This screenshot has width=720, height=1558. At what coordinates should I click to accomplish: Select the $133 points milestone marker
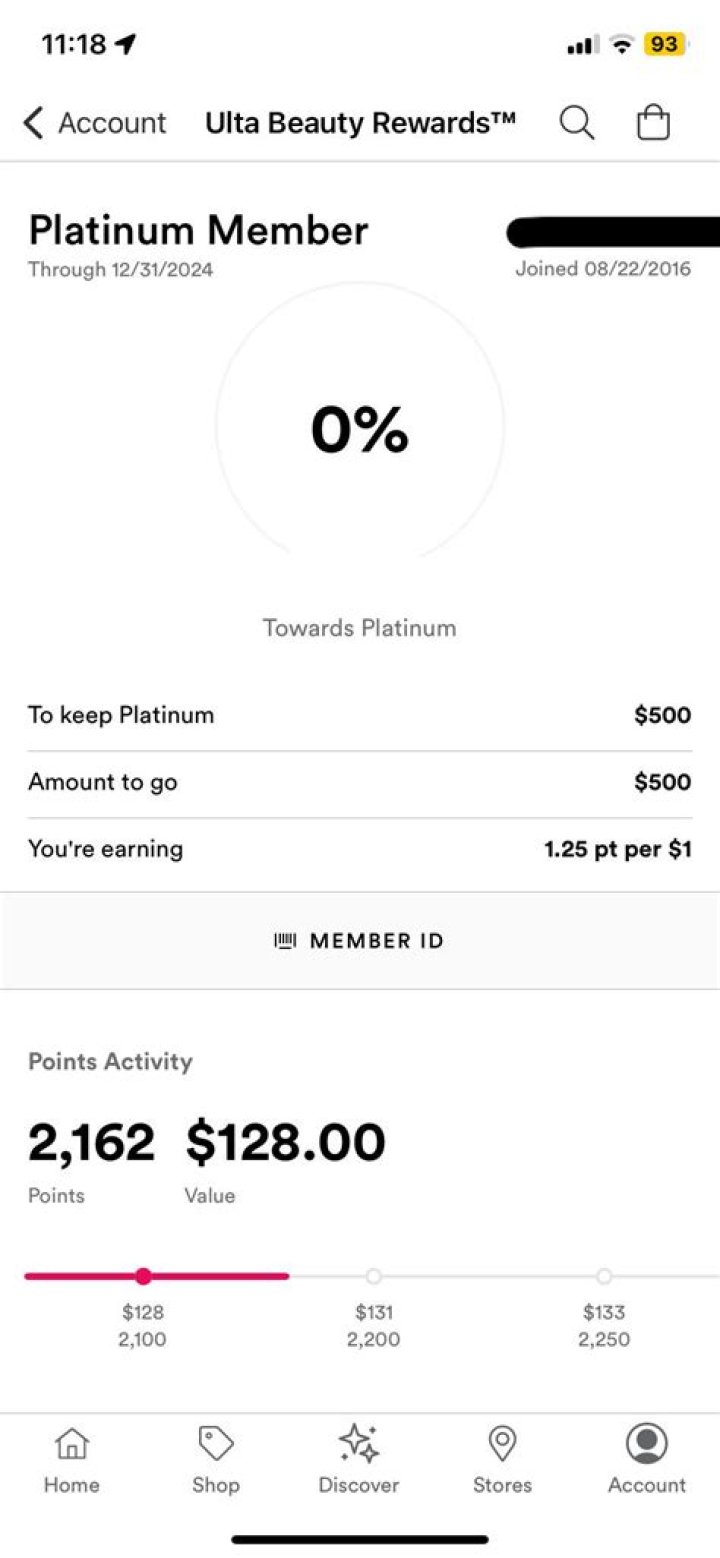click(604, 1276)
